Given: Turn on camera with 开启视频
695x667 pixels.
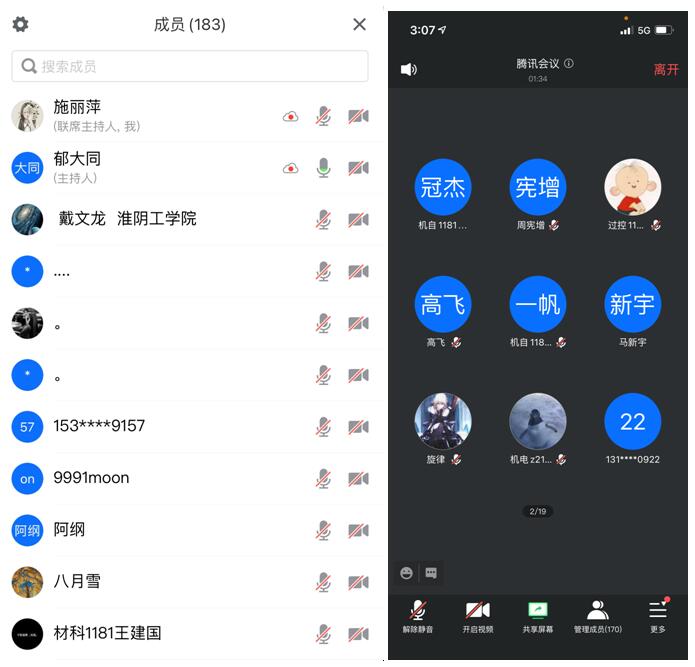Looking at the screenshot, I should click(x=478, y=616).
